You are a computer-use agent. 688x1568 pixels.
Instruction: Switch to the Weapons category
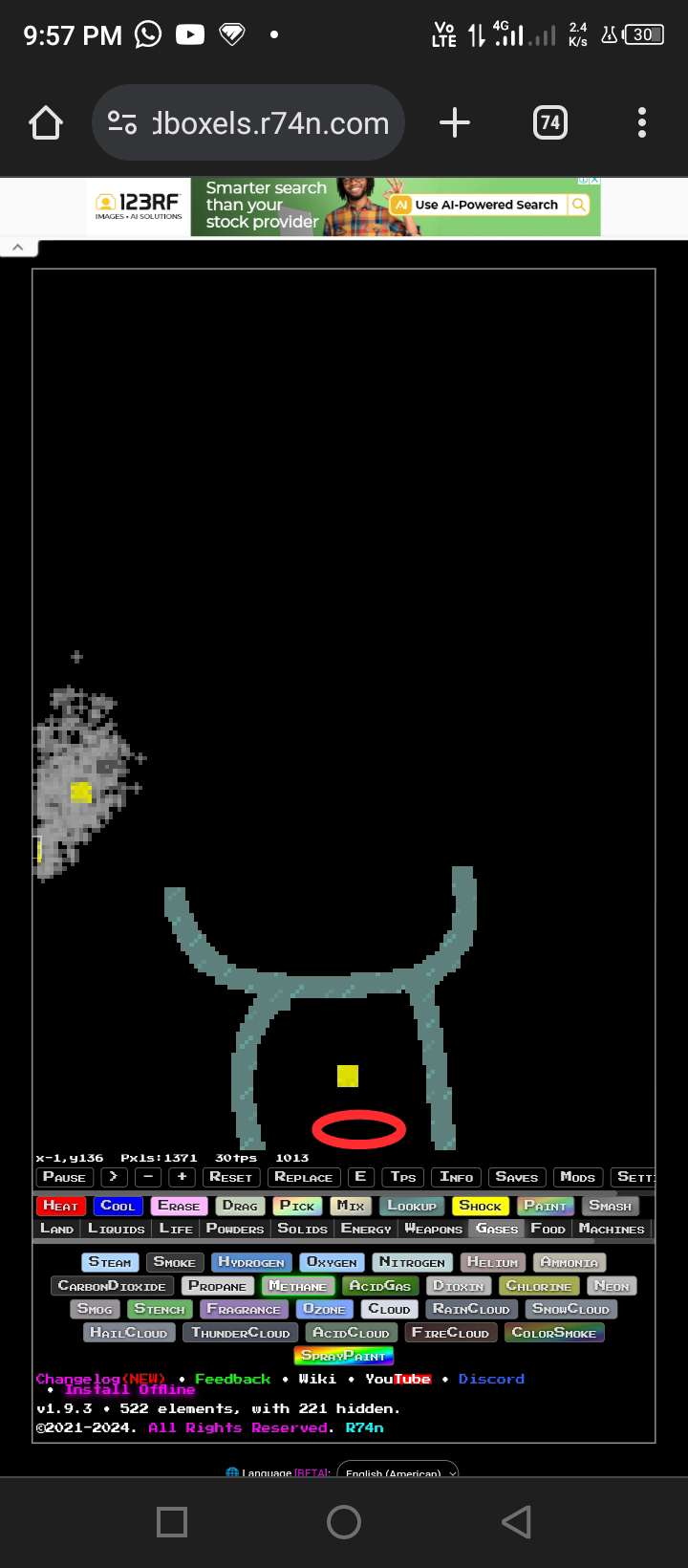(433, 1229)
